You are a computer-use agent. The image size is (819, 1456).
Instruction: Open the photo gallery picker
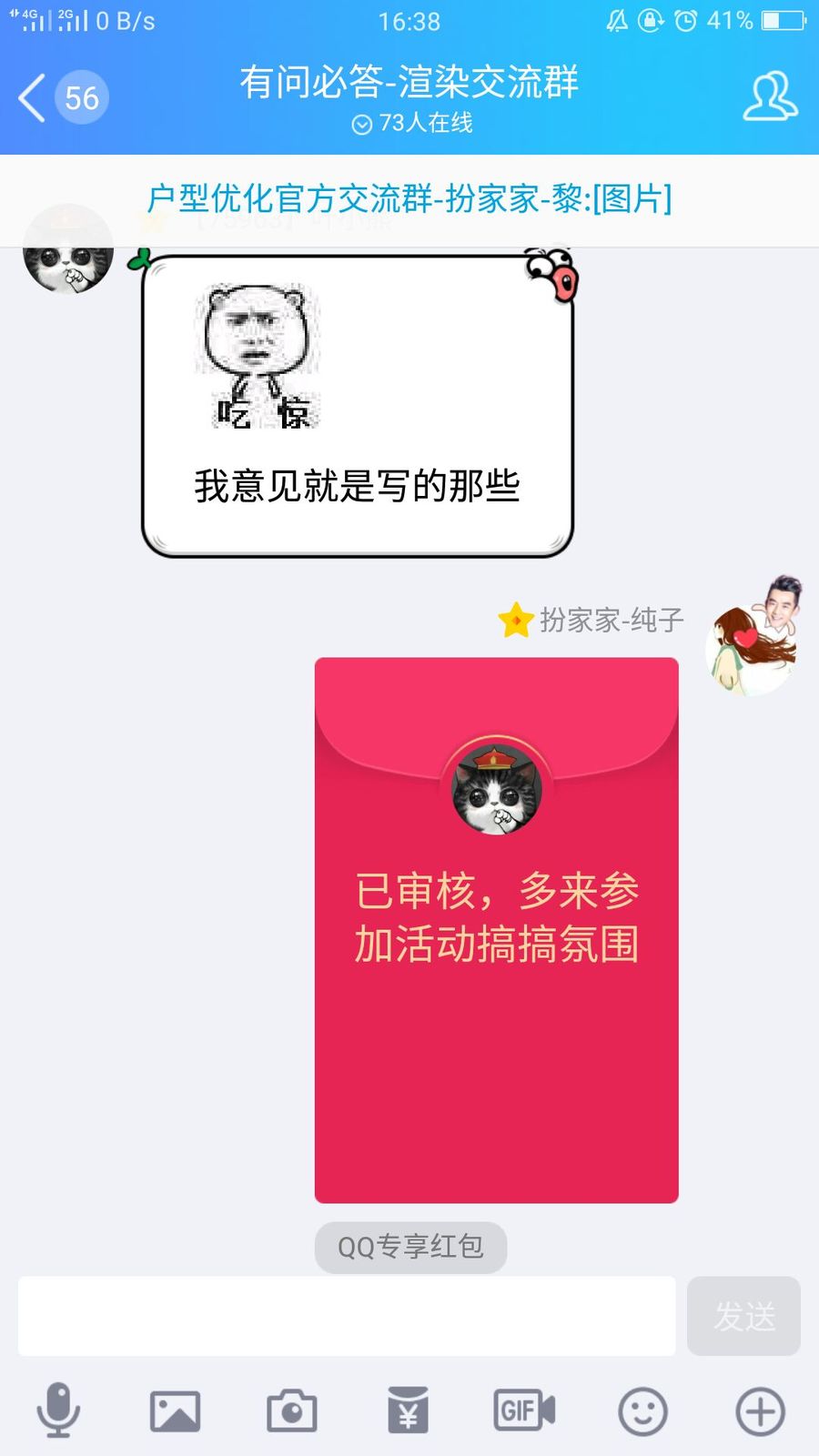click(175, 1411)
